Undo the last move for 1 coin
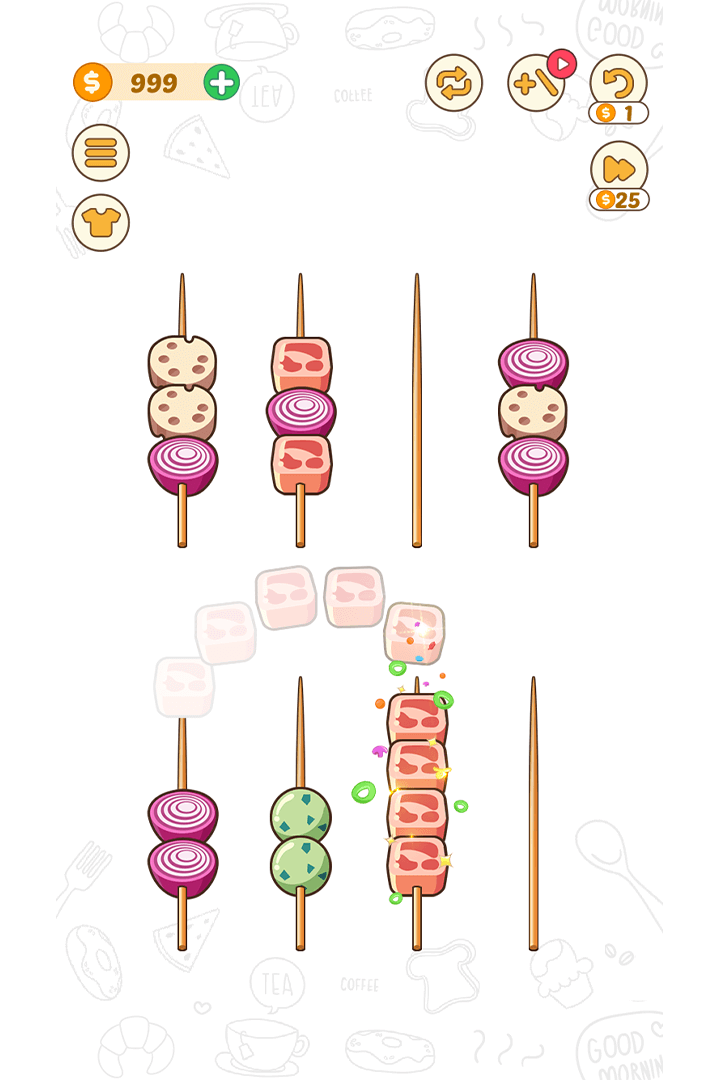720x1080 pixels. pyautogui.click(x=618, y=82)
